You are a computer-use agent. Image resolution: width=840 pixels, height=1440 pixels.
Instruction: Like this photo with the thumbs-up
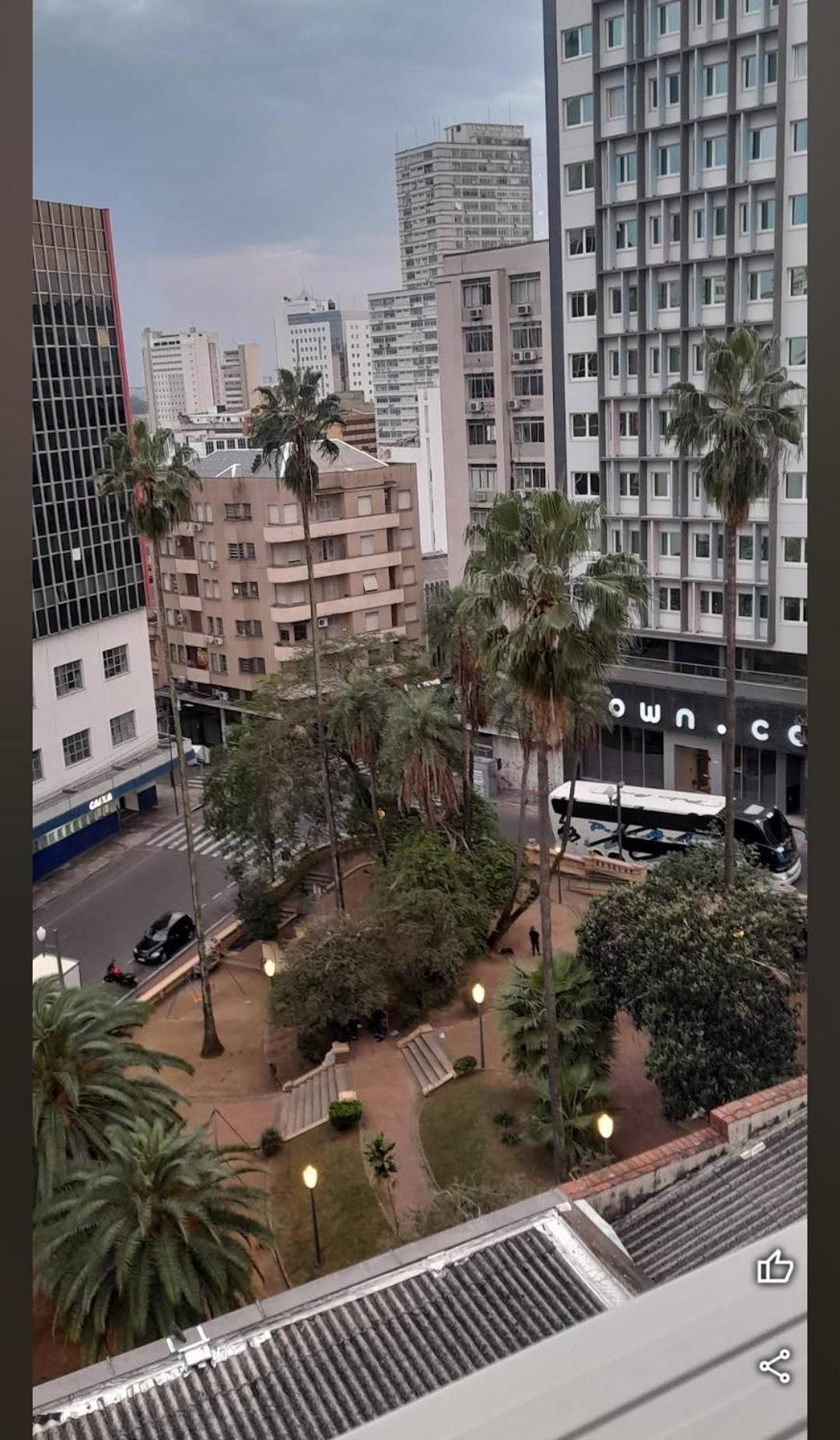(775, 1267)
